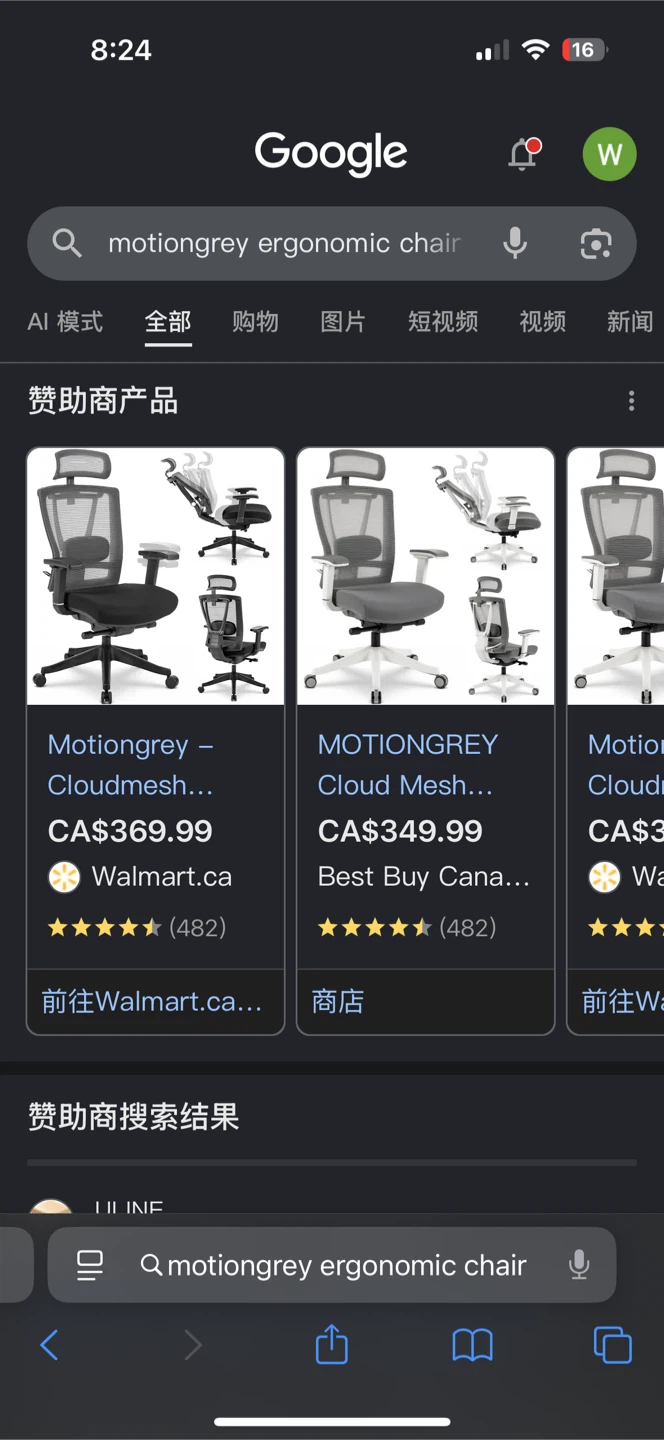Switch to the 图片 tab

point(343,321)
